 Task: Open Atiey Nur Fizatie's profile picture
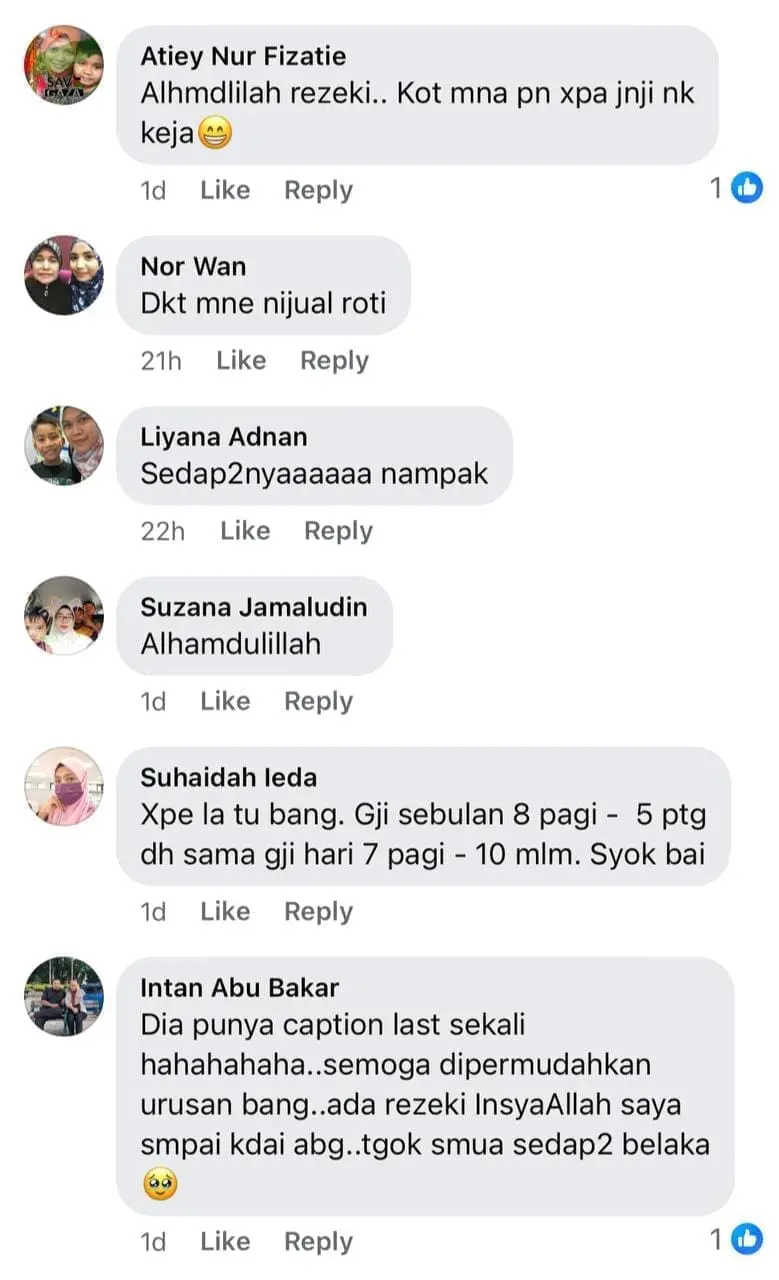click(x=64, y=64)
